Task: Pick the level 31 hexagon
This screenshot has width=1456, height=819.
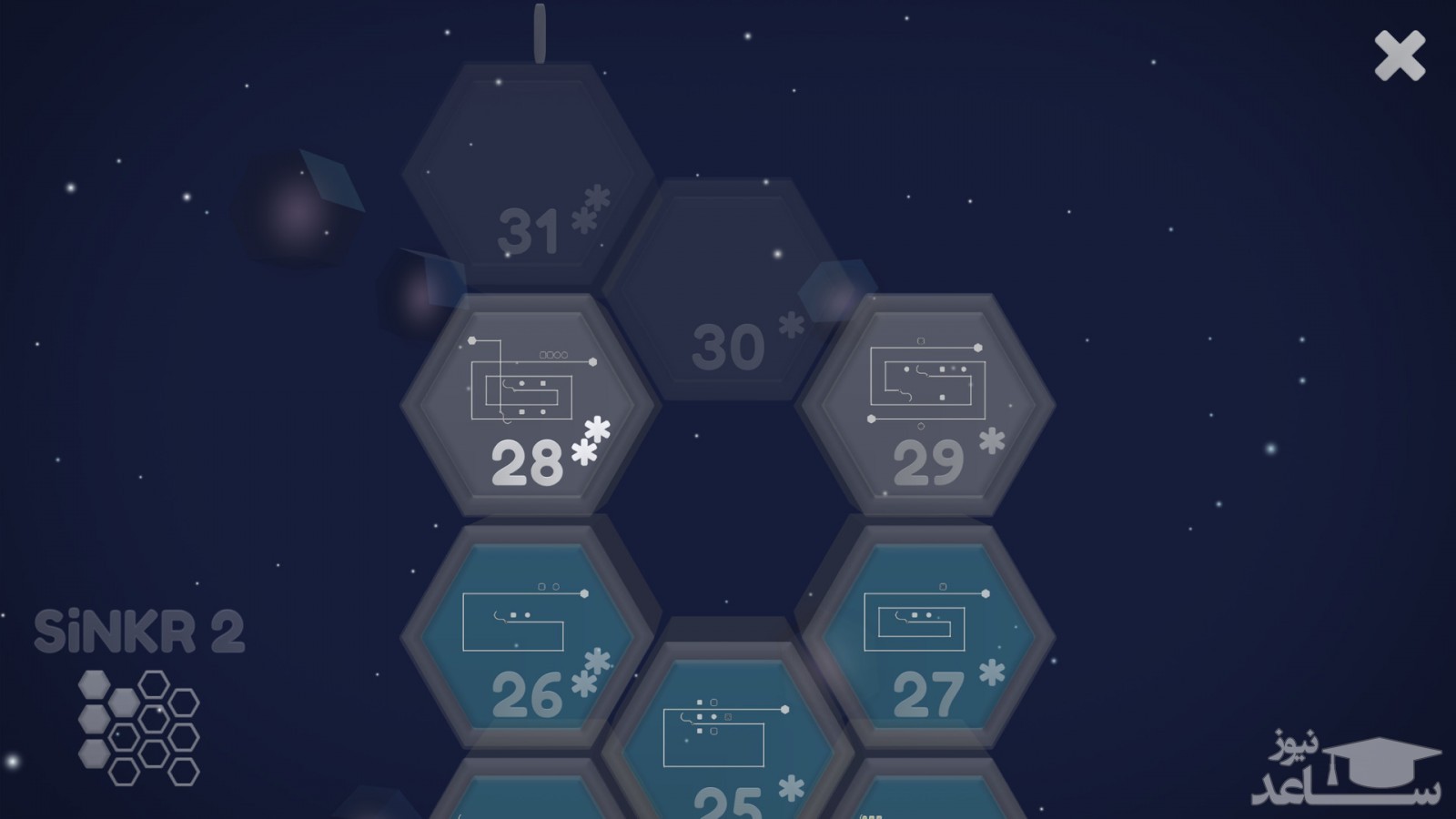Action: [x=528, y=173]
